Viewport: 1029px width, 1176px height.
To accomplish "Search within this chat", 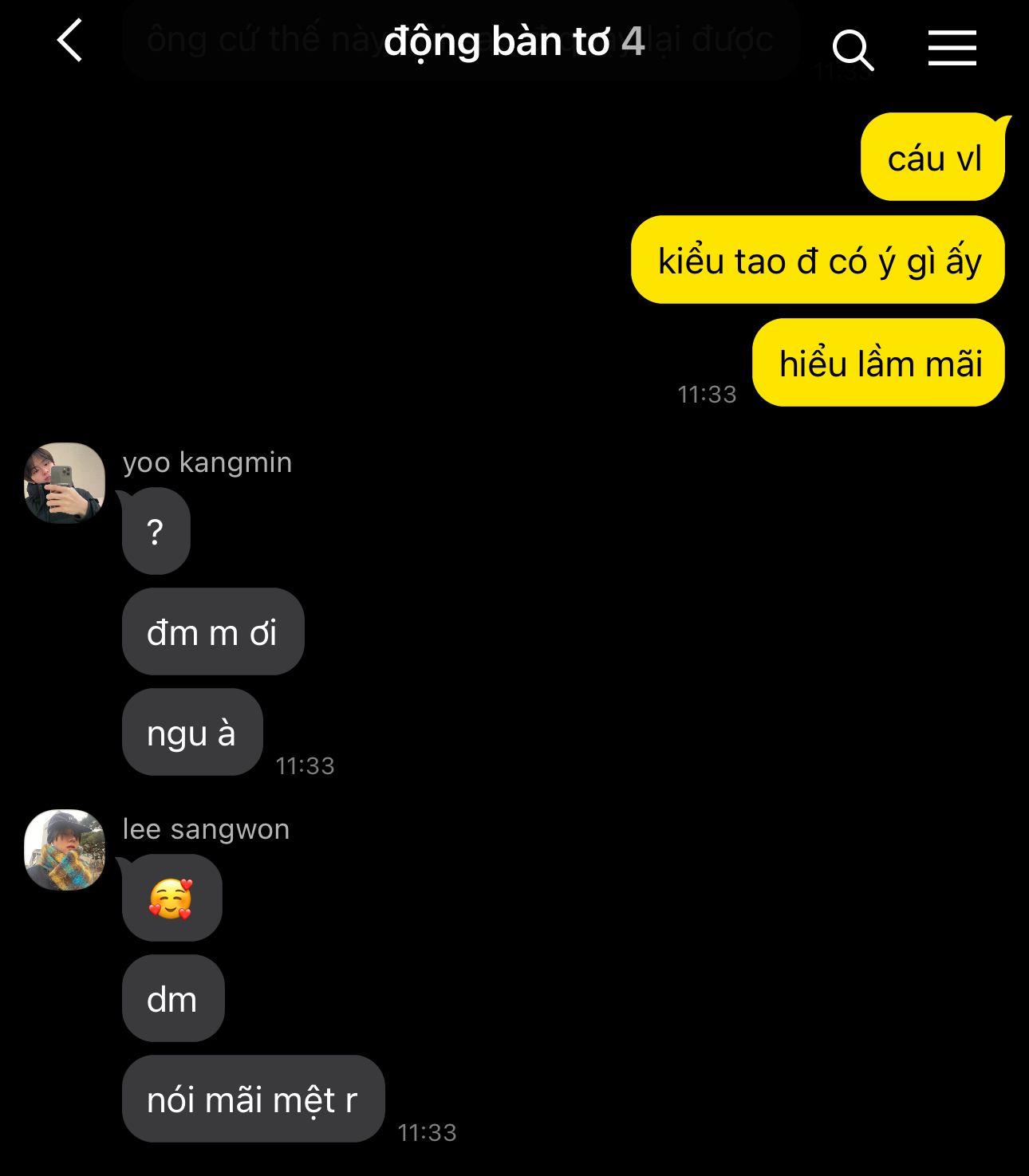I will pos(852,49).
